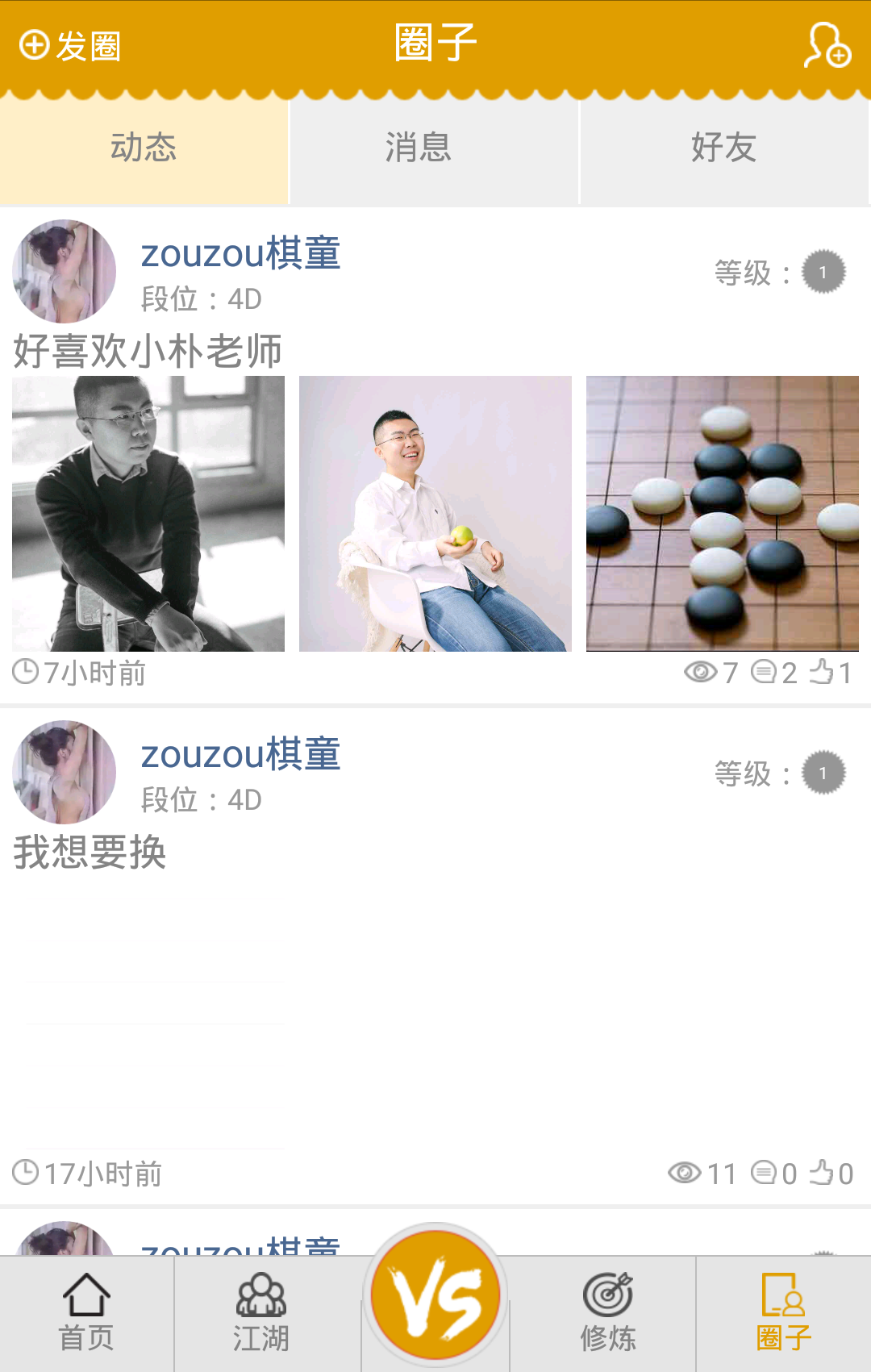This screenshot has width=871, height=1372.
Task: Start a match with the VS button
Action: [x=435, y=1296]
